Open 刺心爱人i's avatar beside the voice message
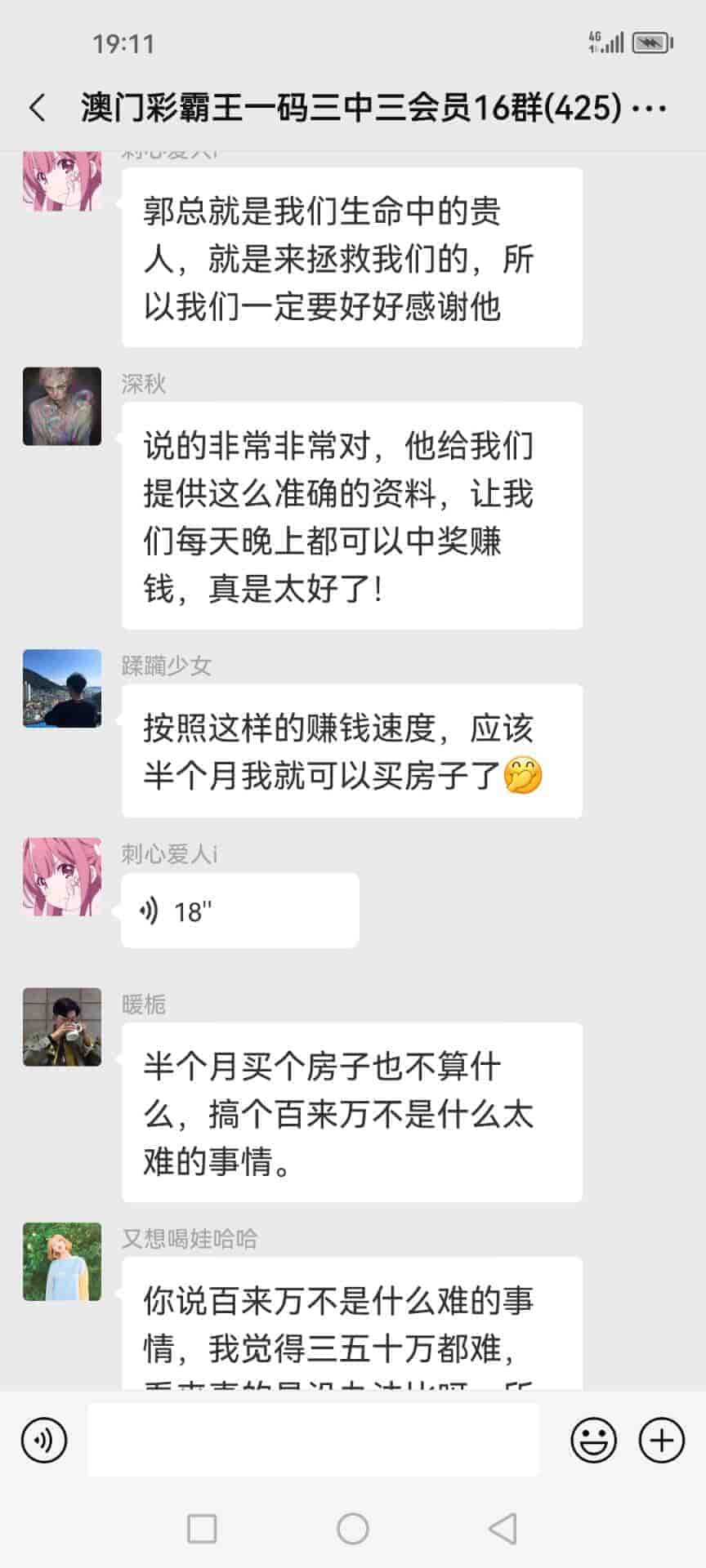The image size is (706, 1568). [x=62, y=876]
